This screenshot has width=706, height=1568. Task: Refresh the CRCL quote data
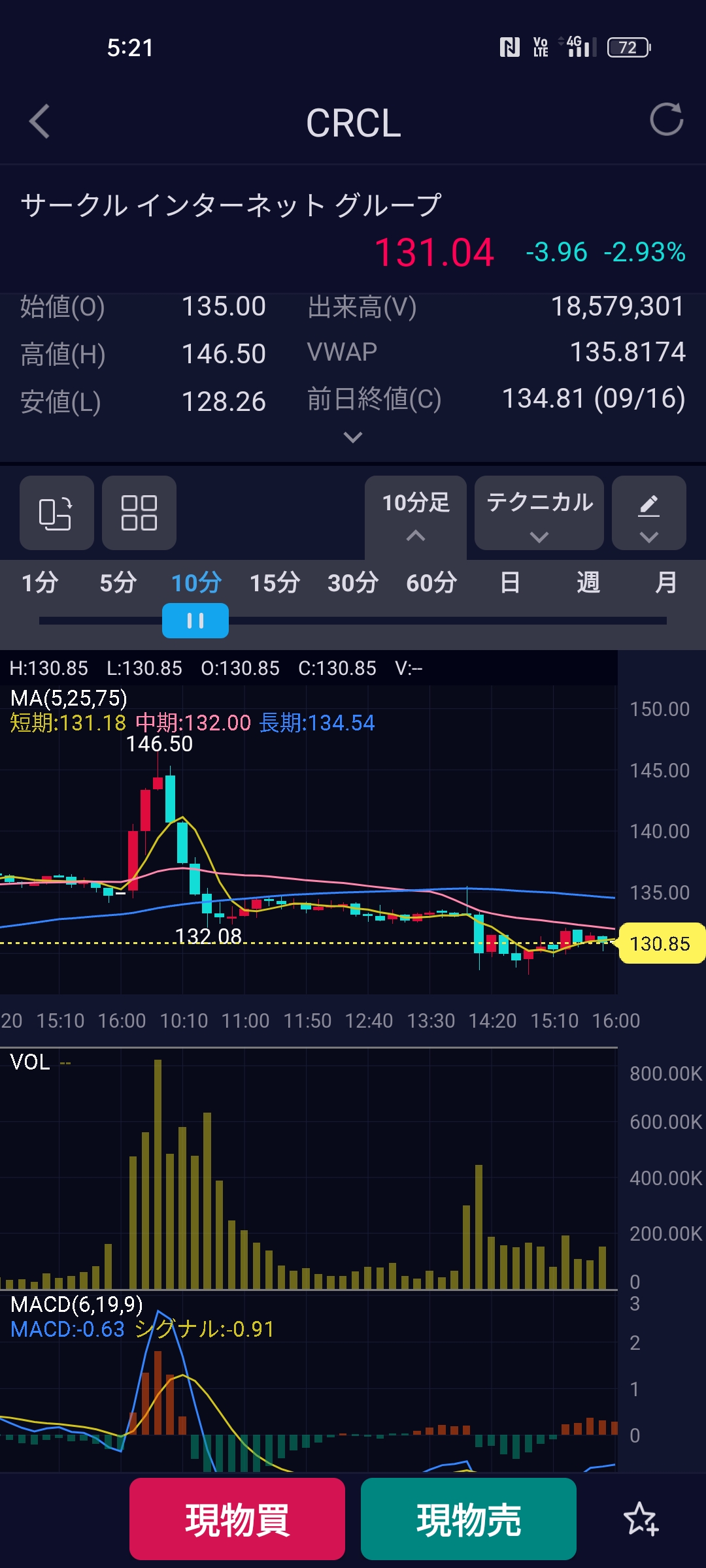[666, 120]
